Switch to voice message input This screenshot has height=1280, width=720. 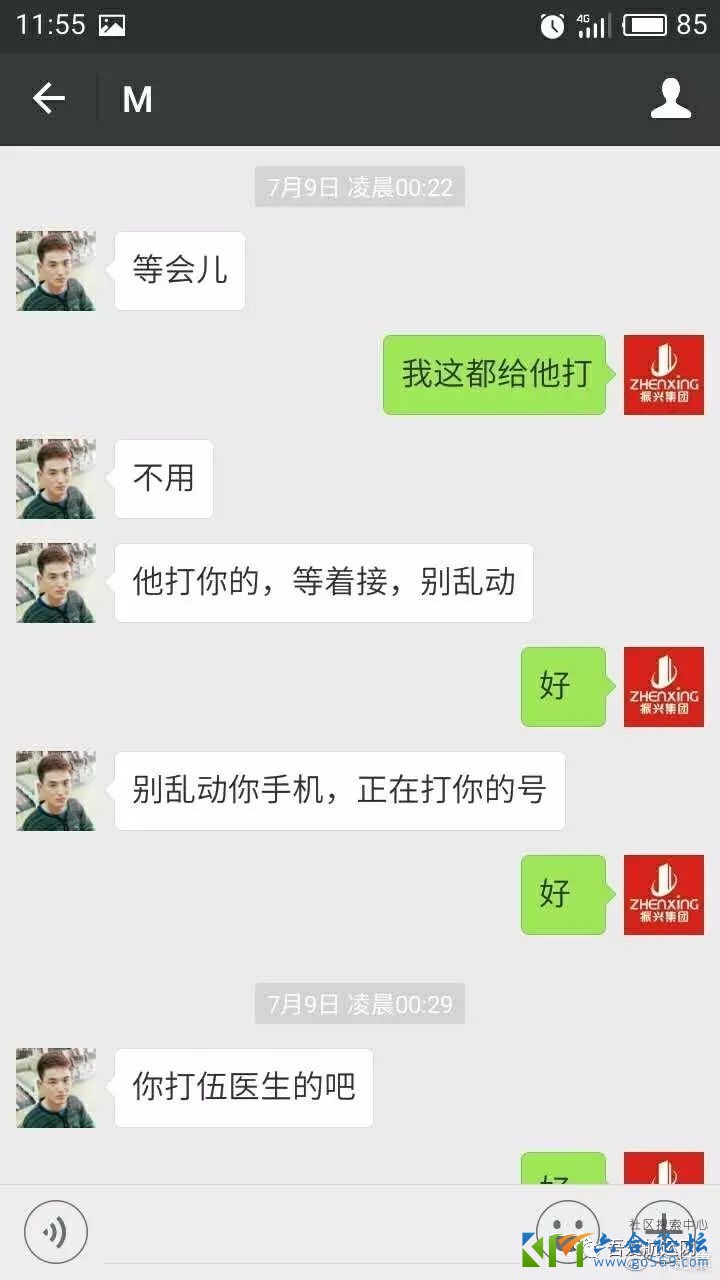click(x=56, y=1232)
